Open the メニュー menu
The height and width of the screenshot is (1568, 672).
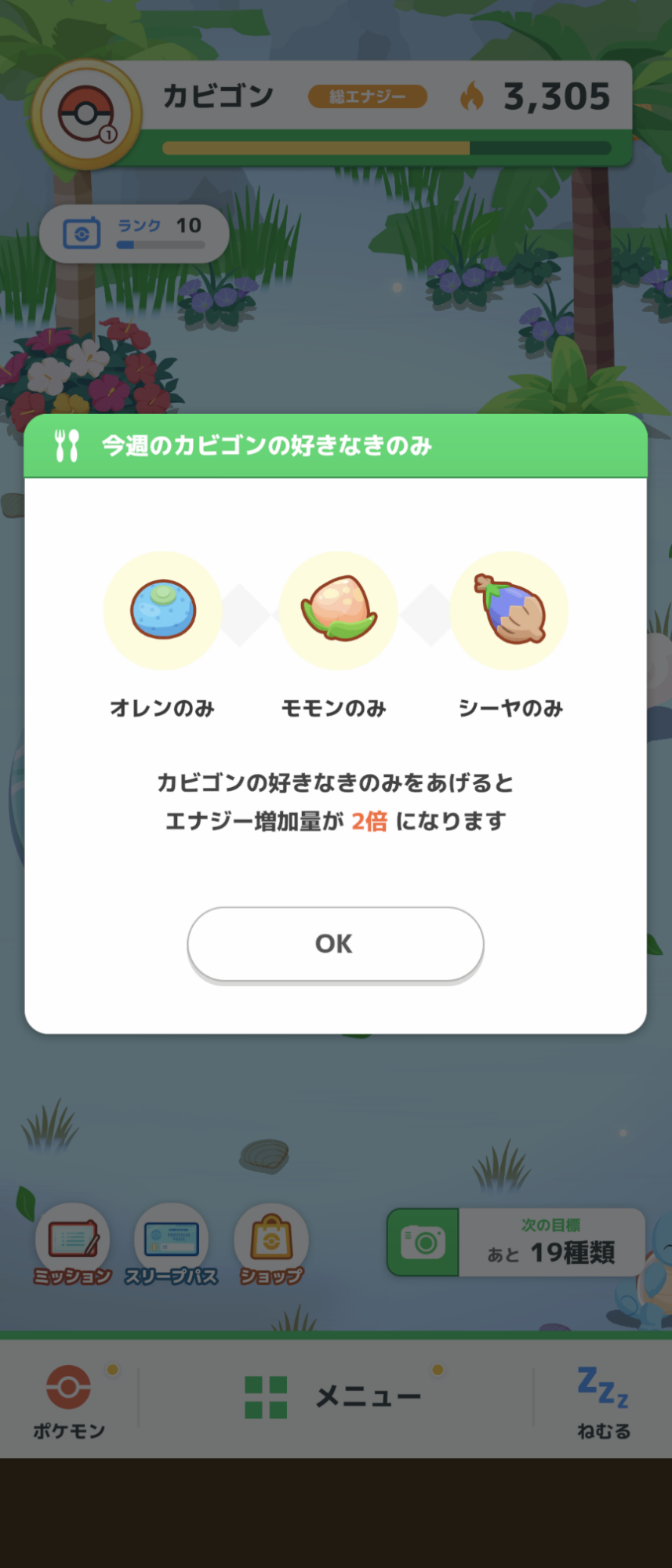point(336,1396)
